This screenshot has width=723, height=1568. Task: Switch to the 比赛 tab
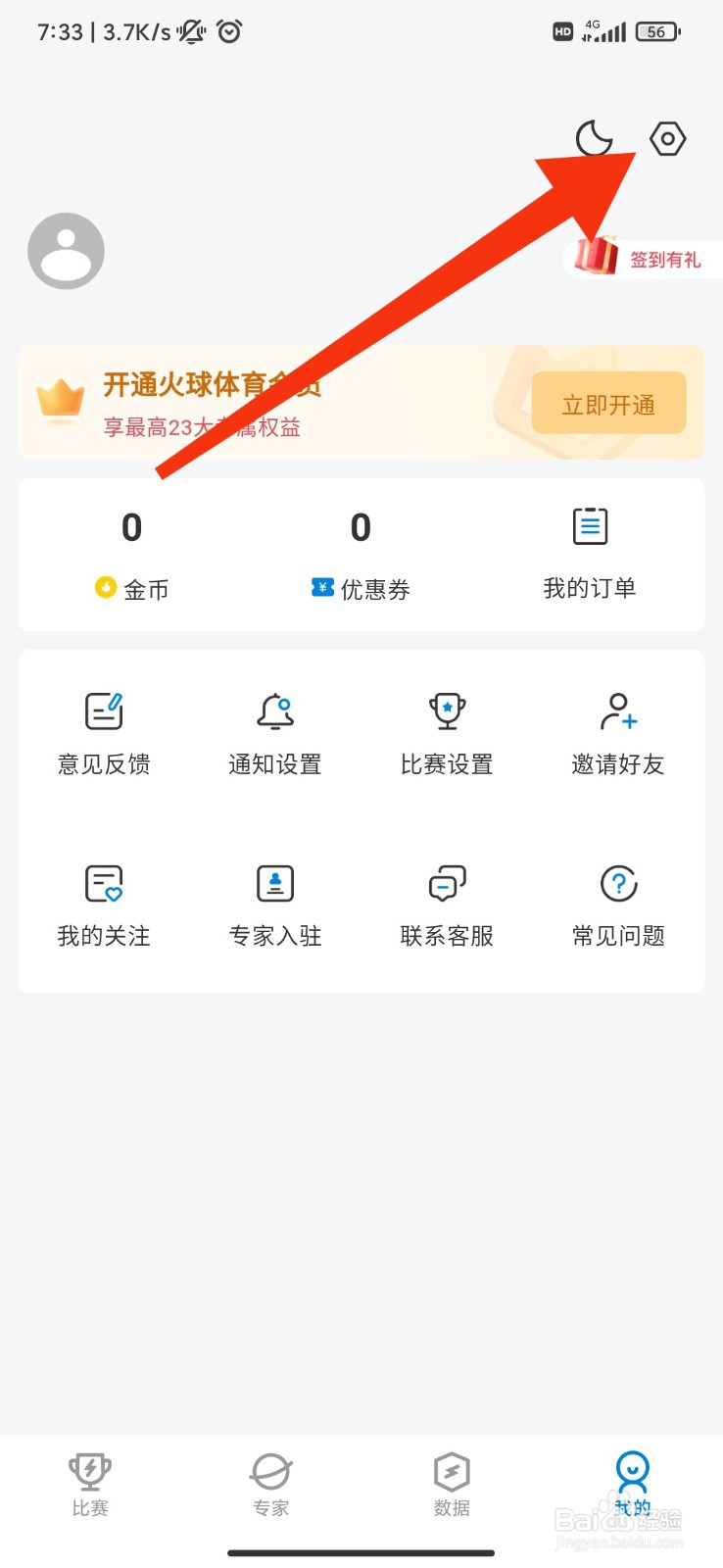(90, 1485)
